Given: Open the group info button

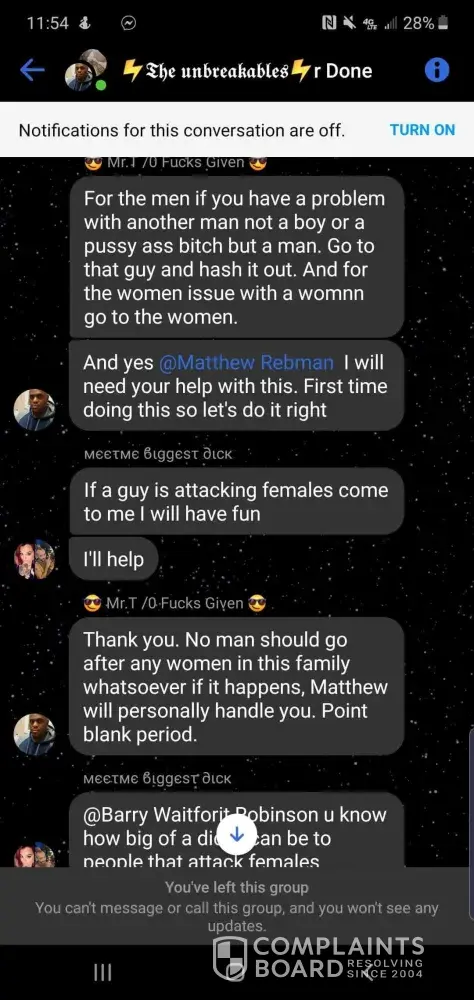Looking at the screenshot, I should (436, 70).
